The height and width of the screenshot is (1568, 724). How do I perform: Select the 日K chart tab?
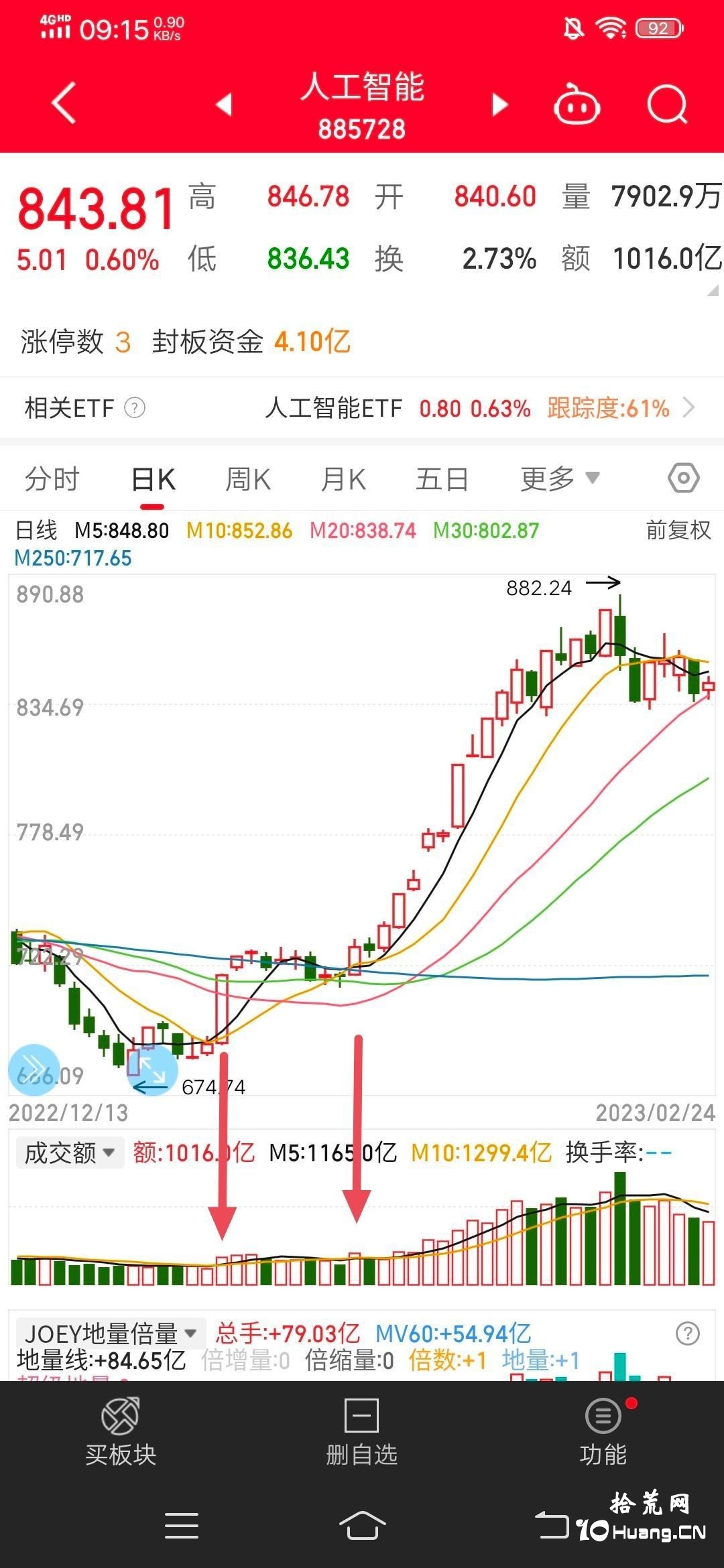[154, 479]
